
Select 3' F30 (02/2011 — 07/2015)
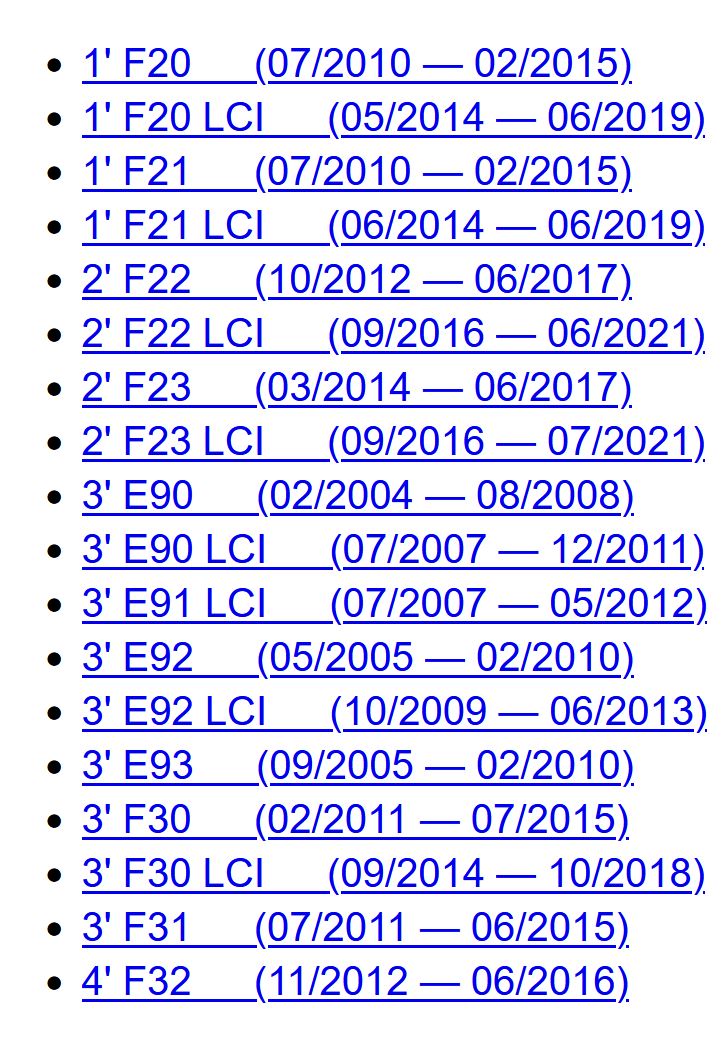(355, 820)
